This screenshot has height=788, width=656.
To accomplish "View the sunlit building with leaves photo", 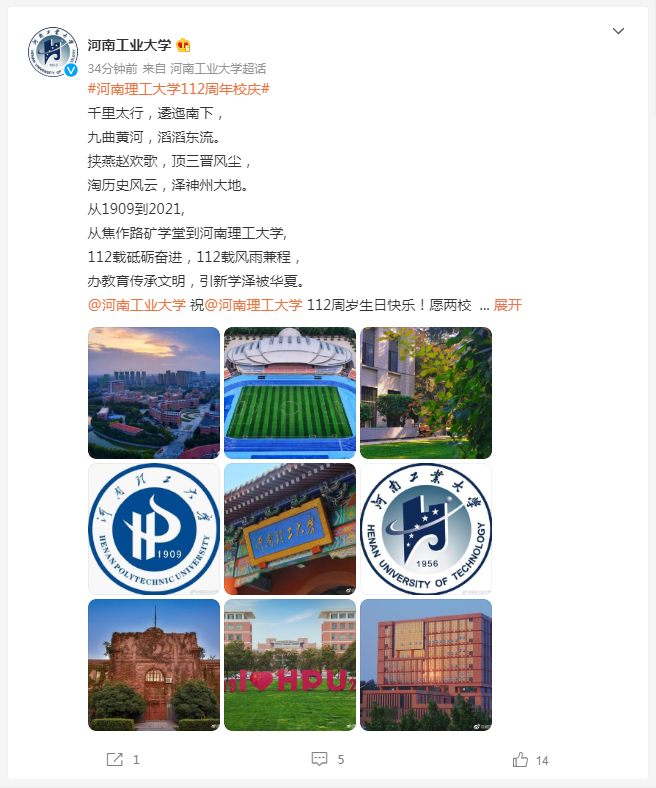I will [x=426, y=393].
